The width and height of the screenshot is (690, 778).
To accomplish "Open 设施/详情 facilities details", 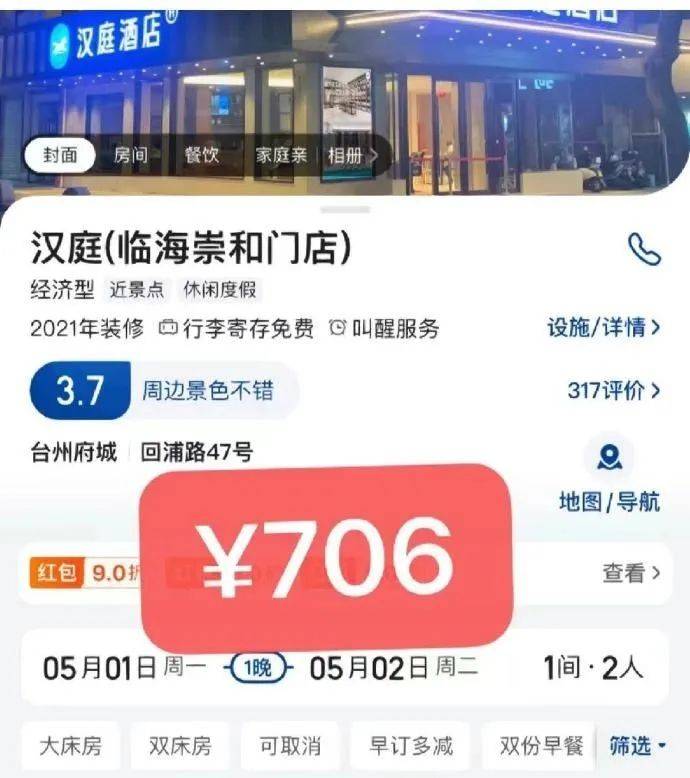I will pyautogui.click(x=603, y=327).
